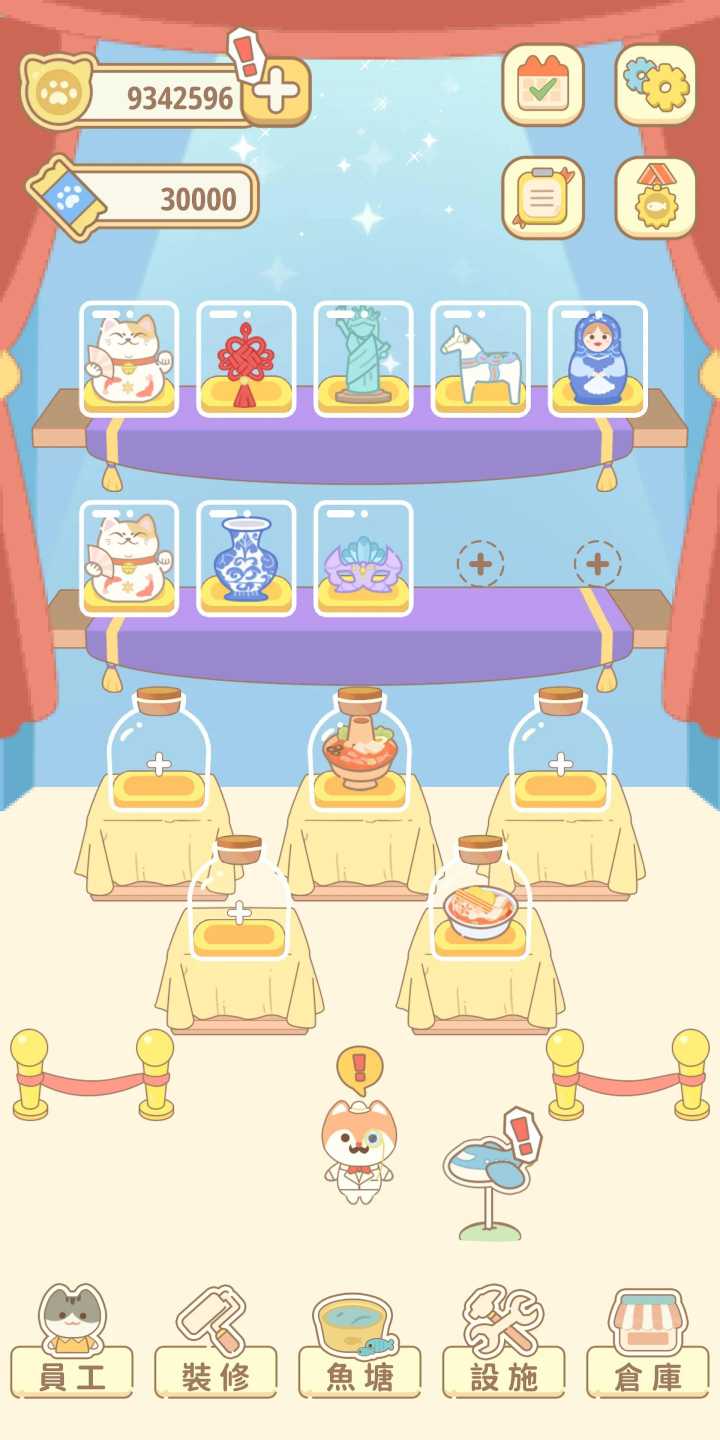Open the 倉庫 warehouse tab
The width and height of the screenshot is (720, 1440).
click(x=647, y=1343)
